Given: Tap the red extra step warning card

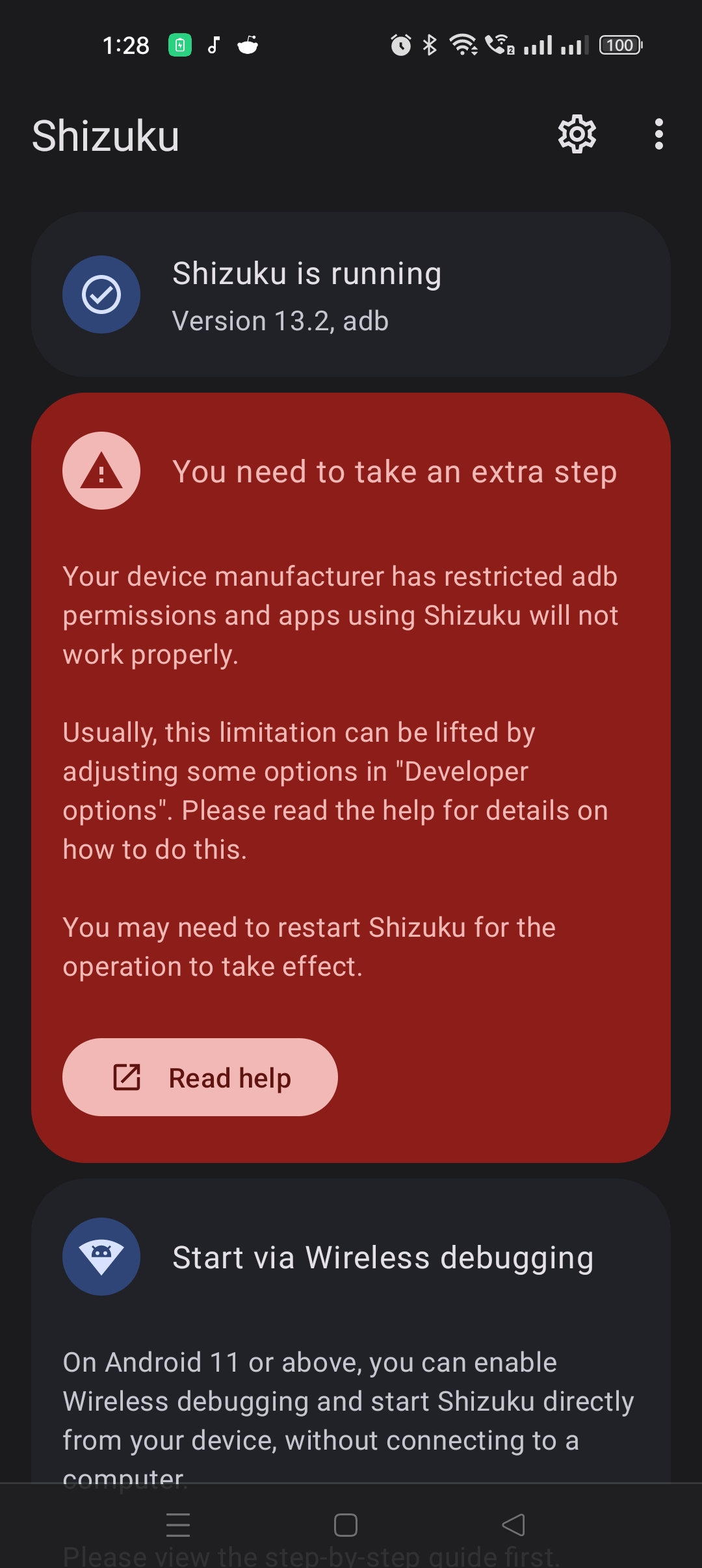Looking at the screenshot, I should pos(351,780).
